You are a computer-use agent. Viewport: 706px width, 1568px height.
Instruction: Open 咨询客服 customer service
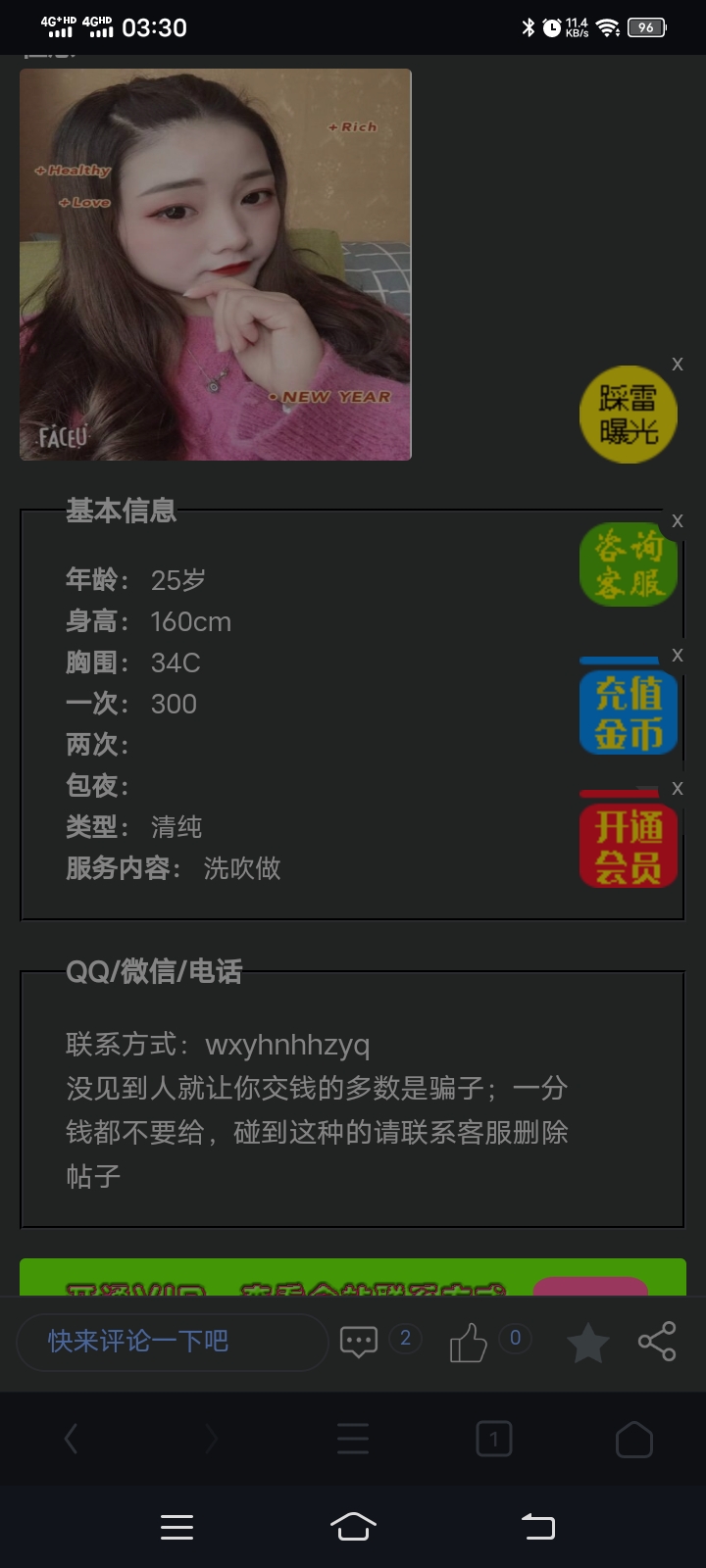click(629, 564)
